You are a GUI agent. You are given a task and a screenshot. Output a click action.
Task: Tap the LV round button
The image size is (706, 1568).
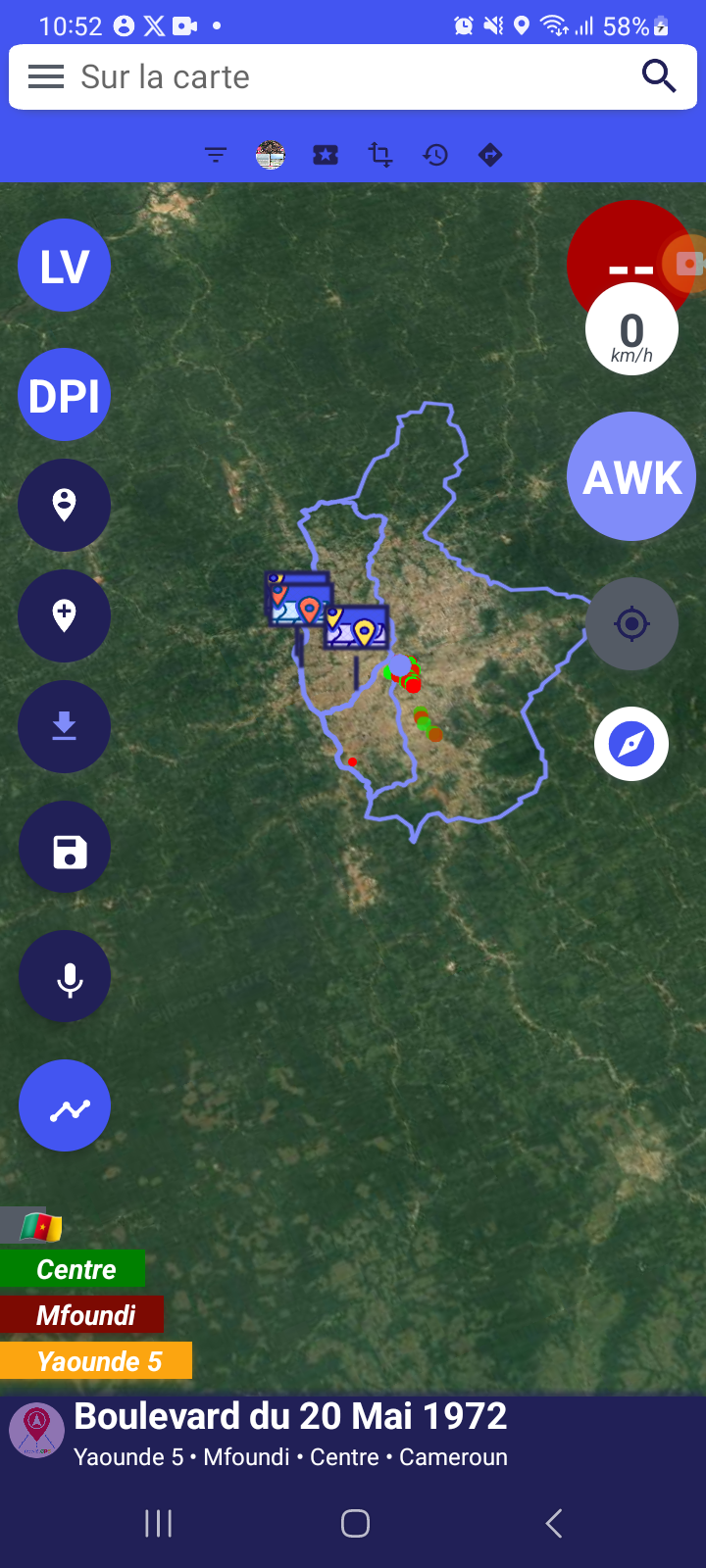point(64,266)
